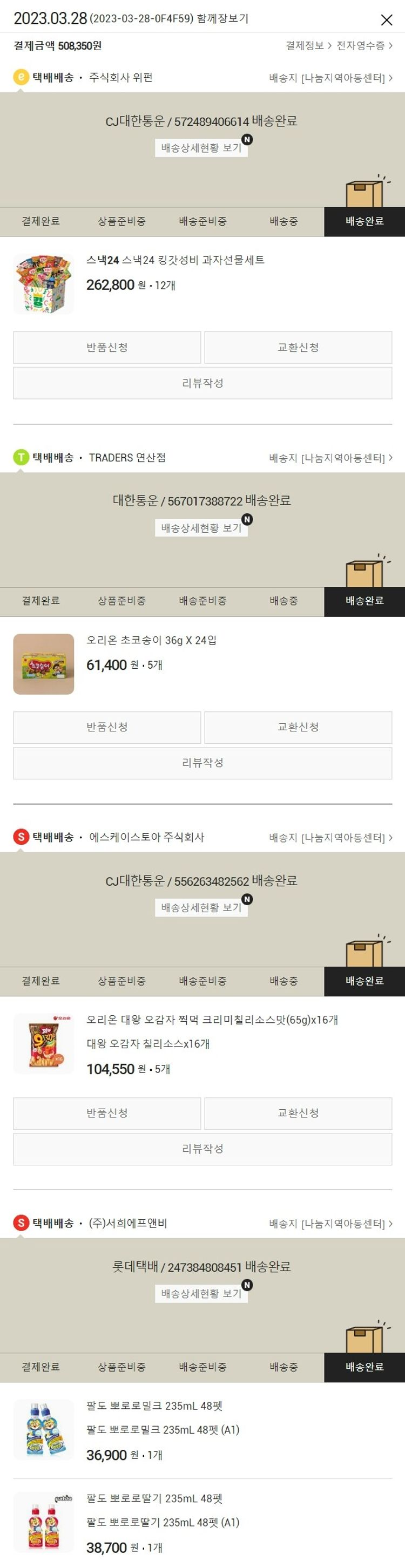
Task: View 배송상세현황 for tracking number 572489406614
Action: point(201,148)
